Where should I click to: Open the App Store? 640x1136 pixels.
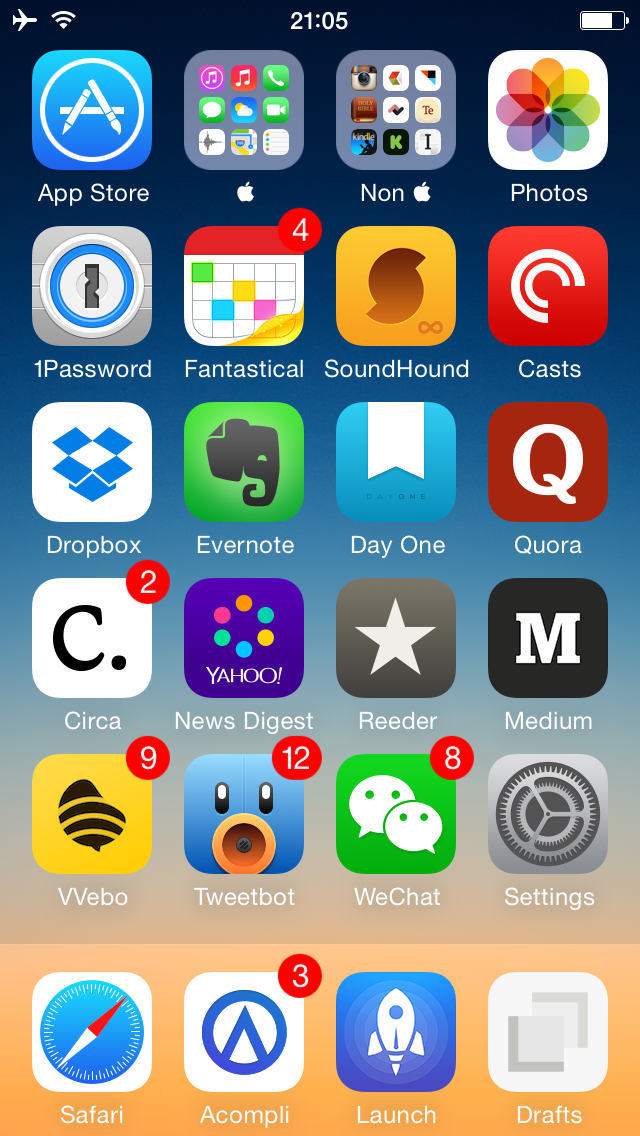click(x=92, y=110)
